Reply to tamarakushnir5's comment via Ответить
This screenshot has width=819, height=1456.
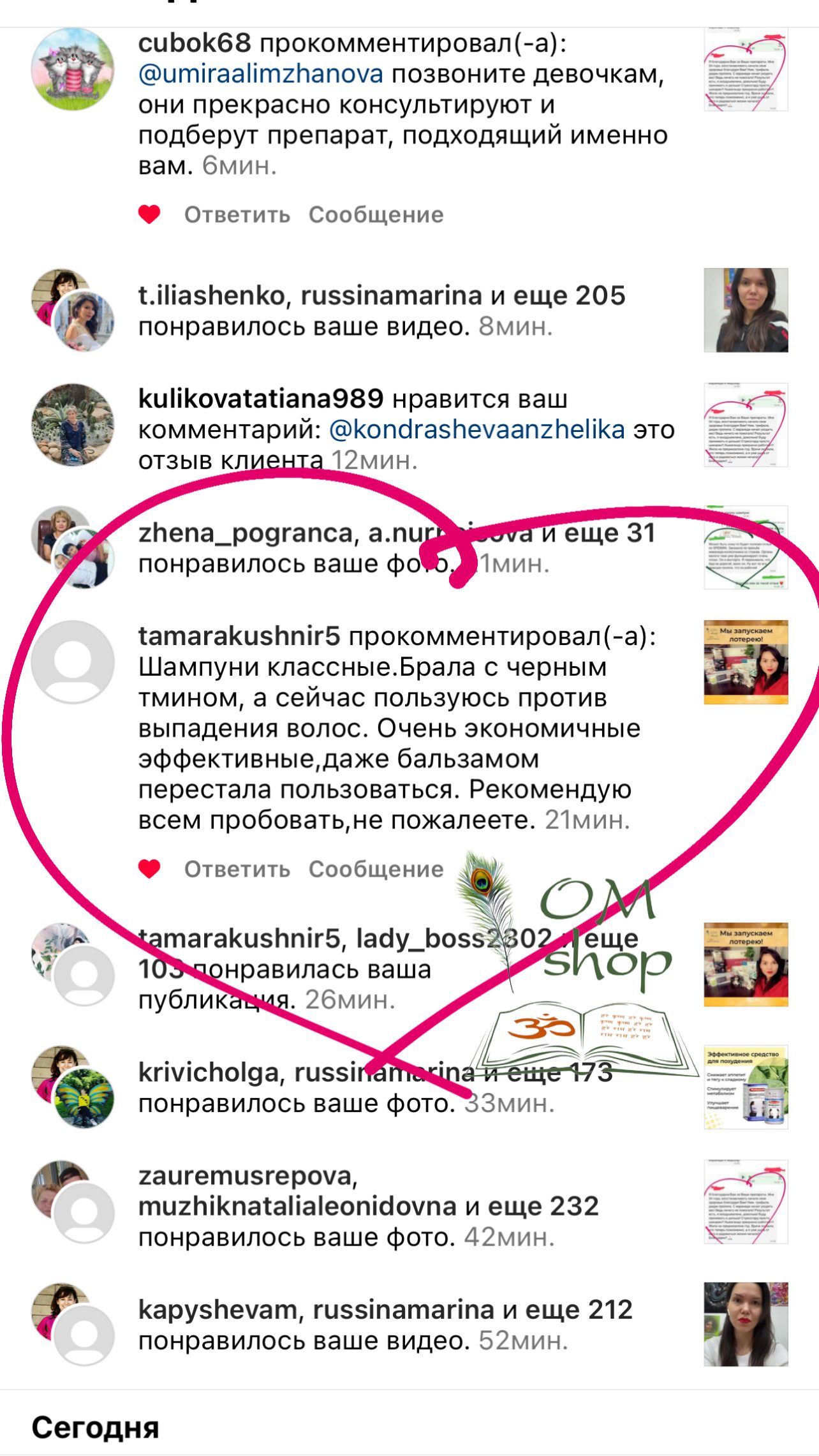[237, 869]
